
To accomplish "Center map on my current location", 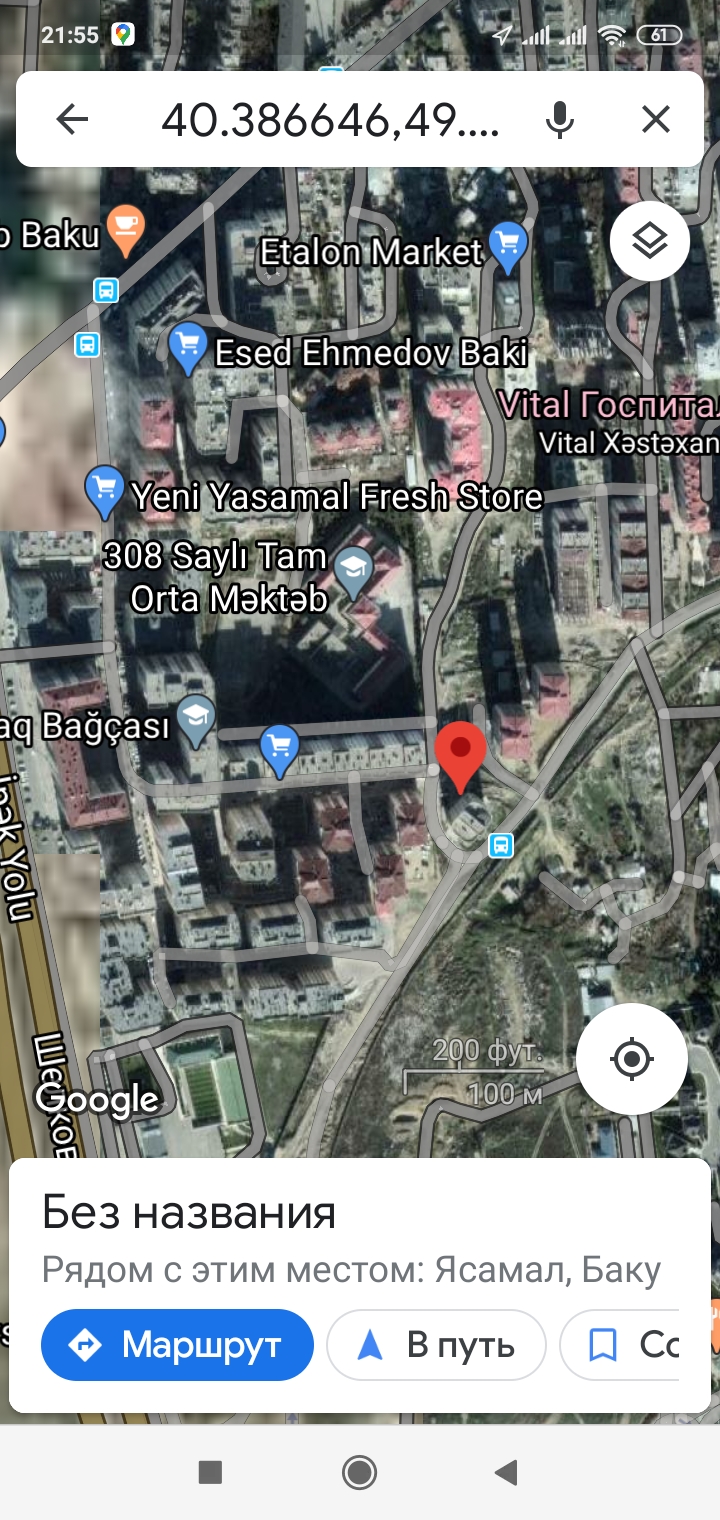I will pos(632,1059).
